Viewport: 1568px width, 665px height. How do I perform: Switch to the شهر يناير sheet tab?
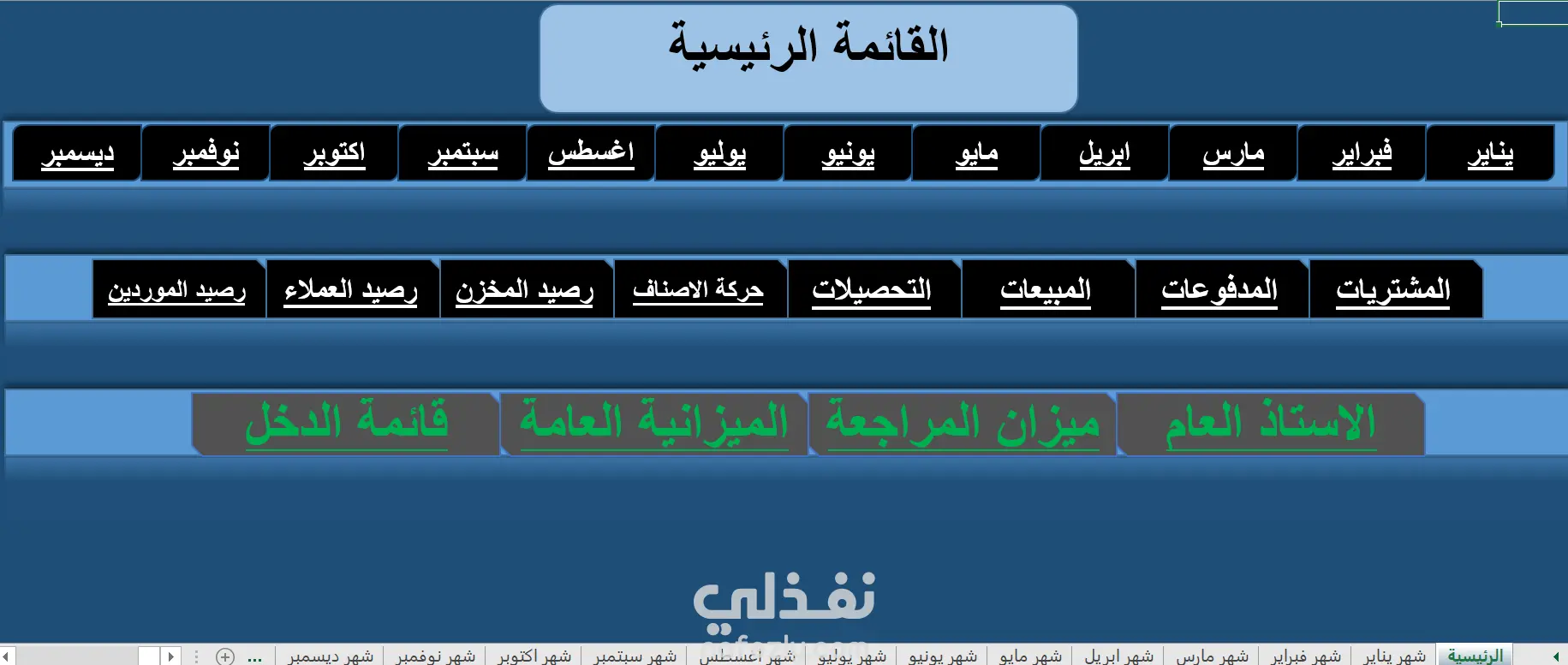click(x=1395, y=656)
